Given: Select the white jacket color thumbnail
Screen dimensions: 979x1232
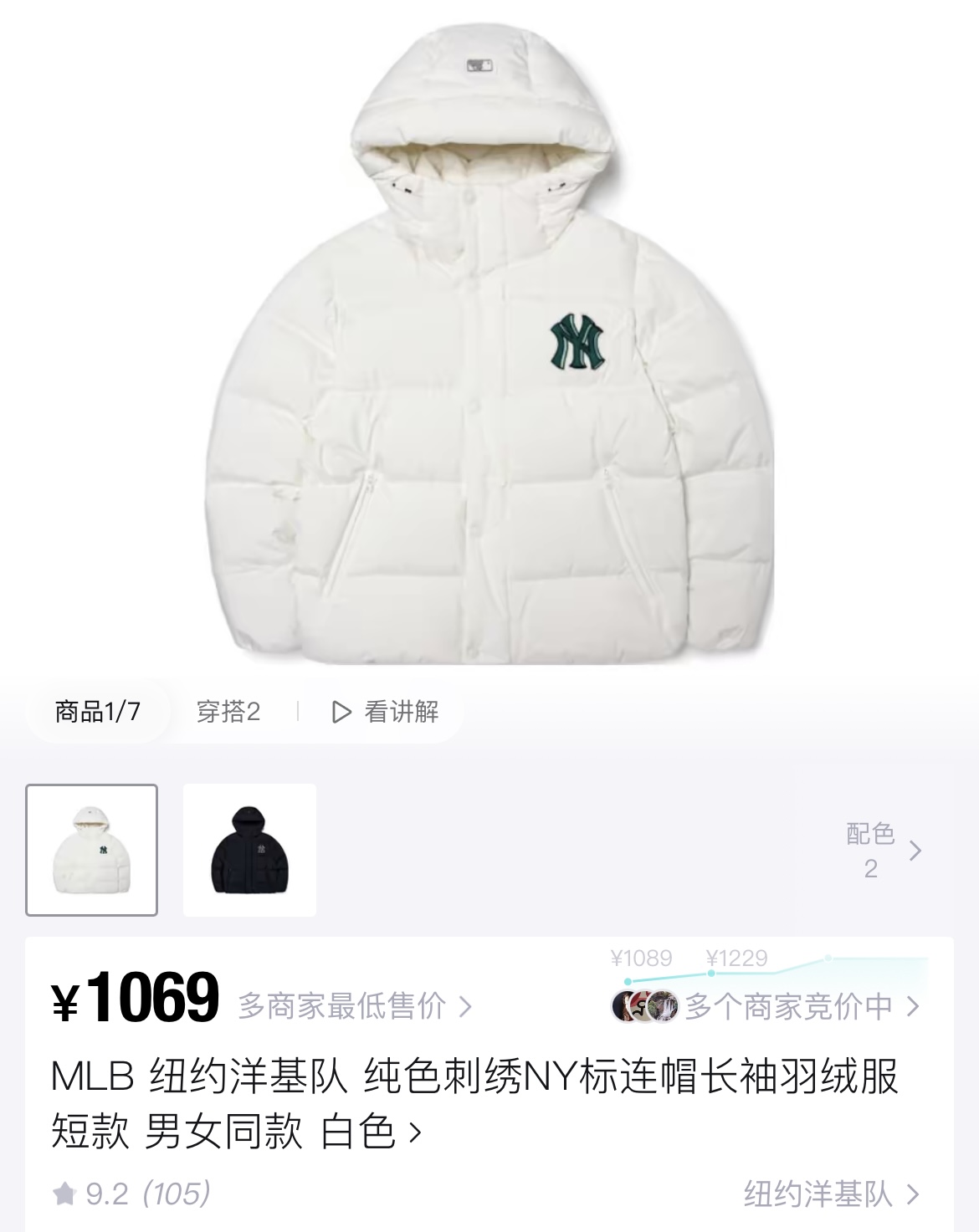Looking at the screenshot, I should pos(92,850).
